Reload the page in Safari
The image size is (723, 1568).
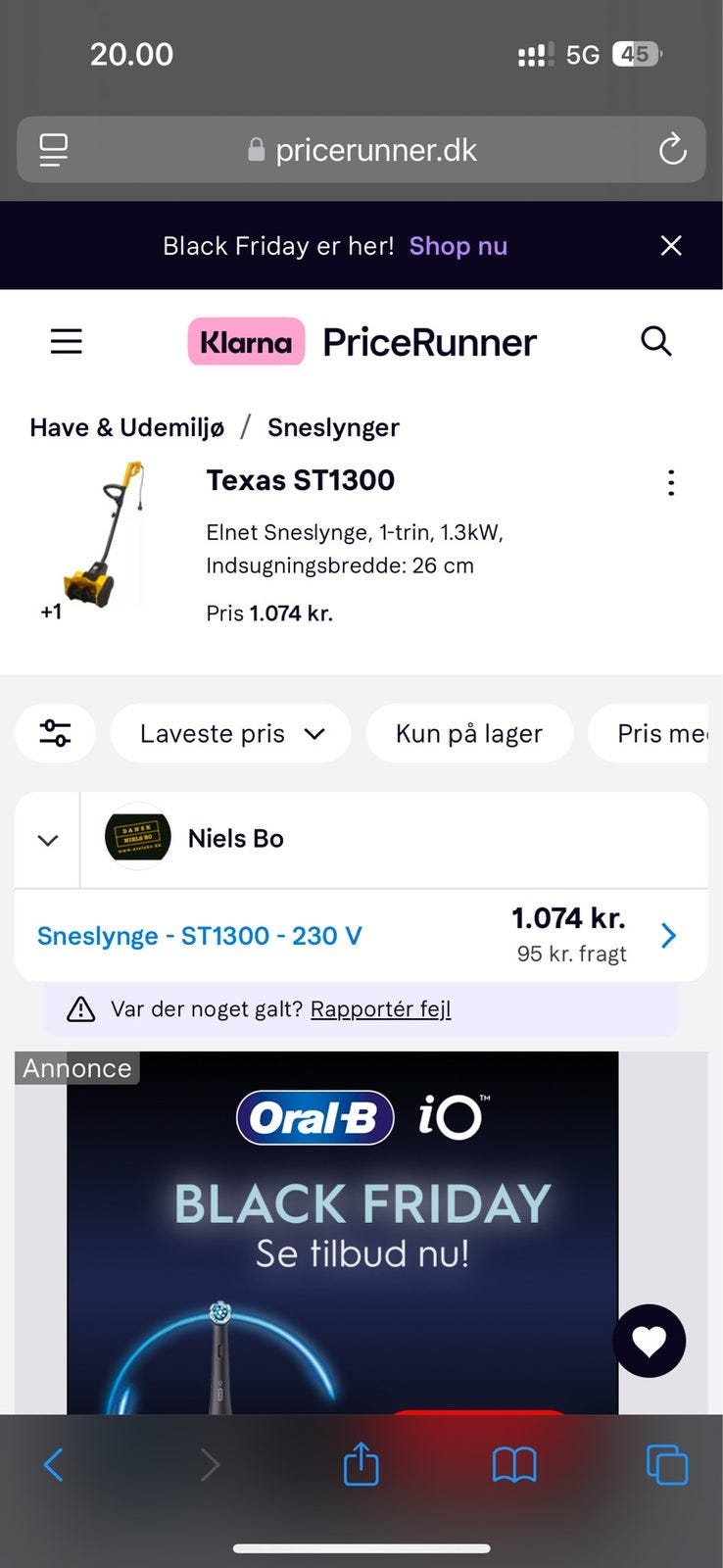[672, 150]
